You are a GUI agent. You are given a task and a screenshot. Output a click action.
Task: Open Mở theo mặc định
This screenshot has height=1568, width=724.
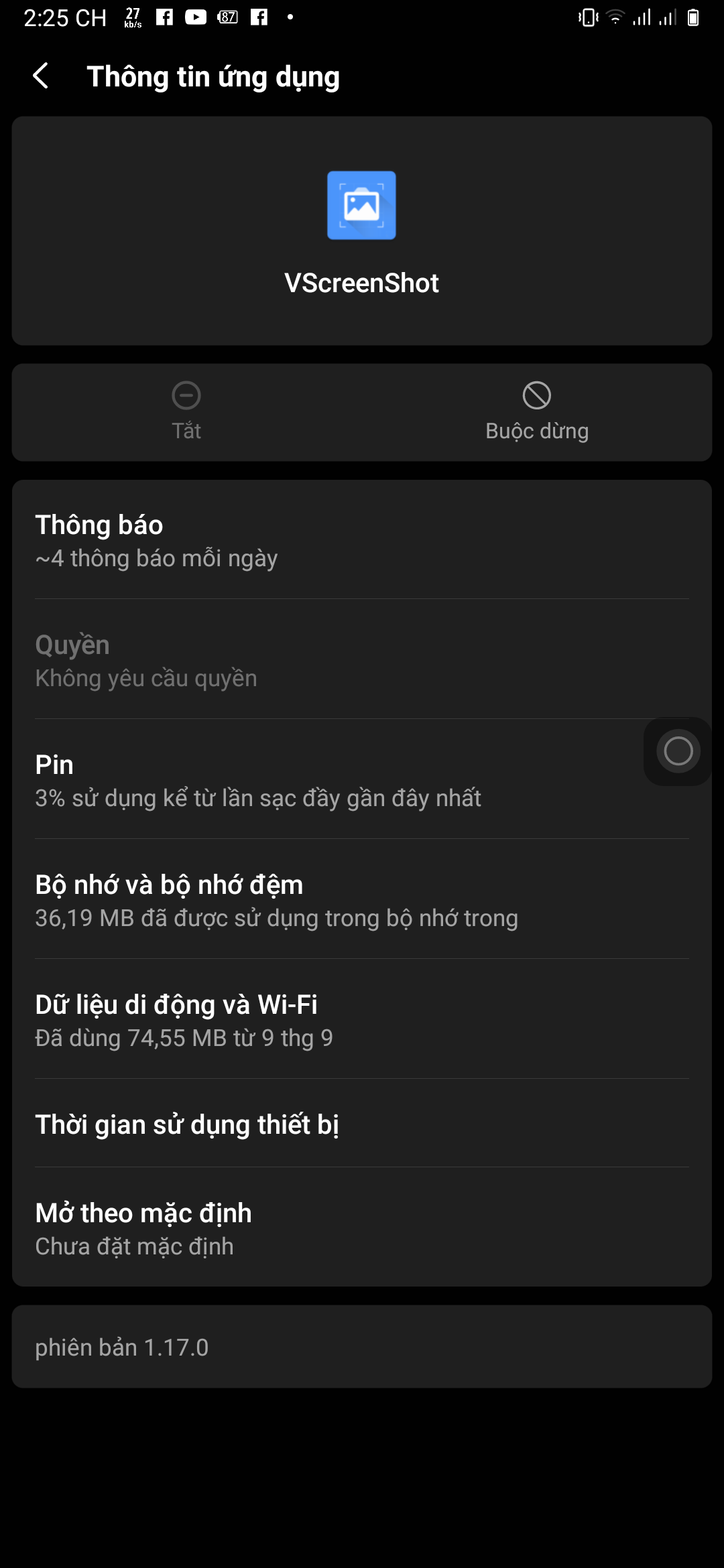(x=362, y=1228)
